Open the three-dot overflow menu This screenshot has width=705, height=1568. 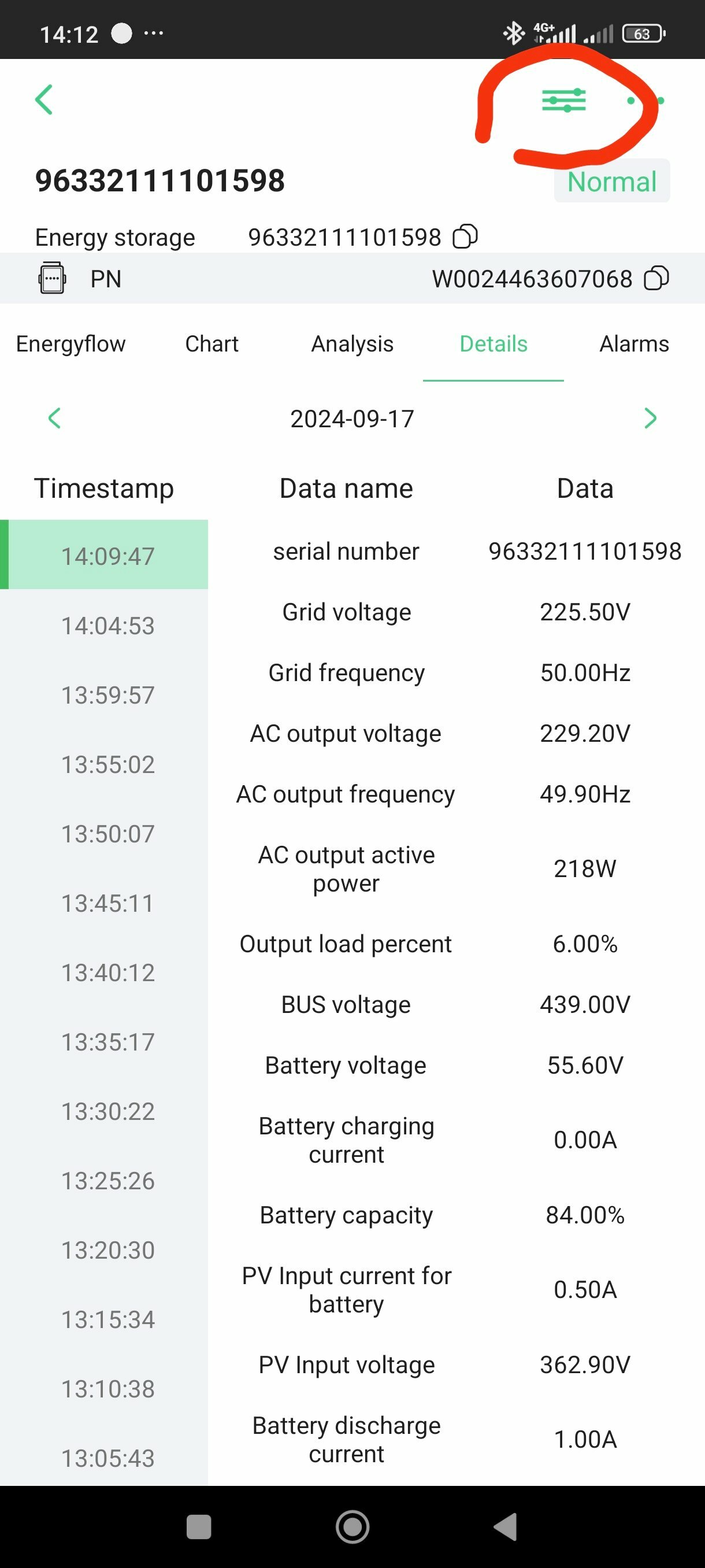coord(646,101)
